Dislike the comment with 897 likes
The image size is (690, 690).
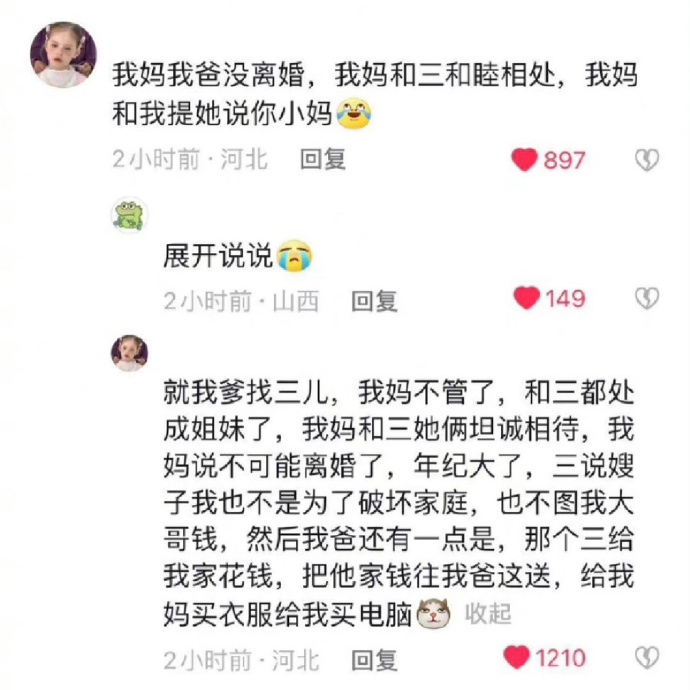point(647,160)
